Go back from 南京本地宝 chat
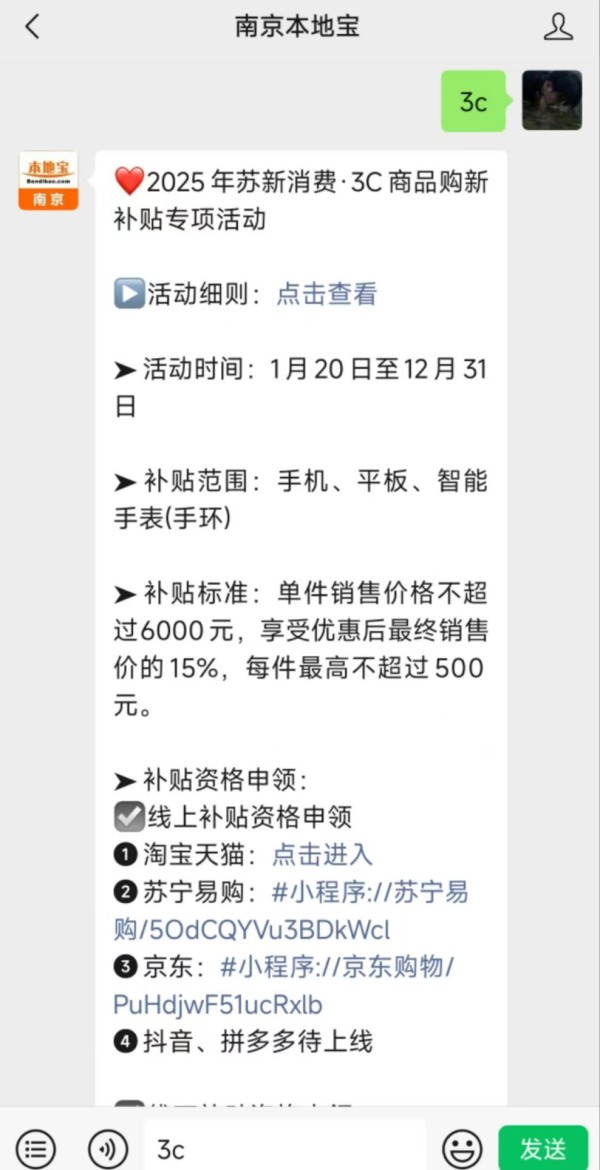Viewport: 600px width, 1170px height. [x=32, y=27]
